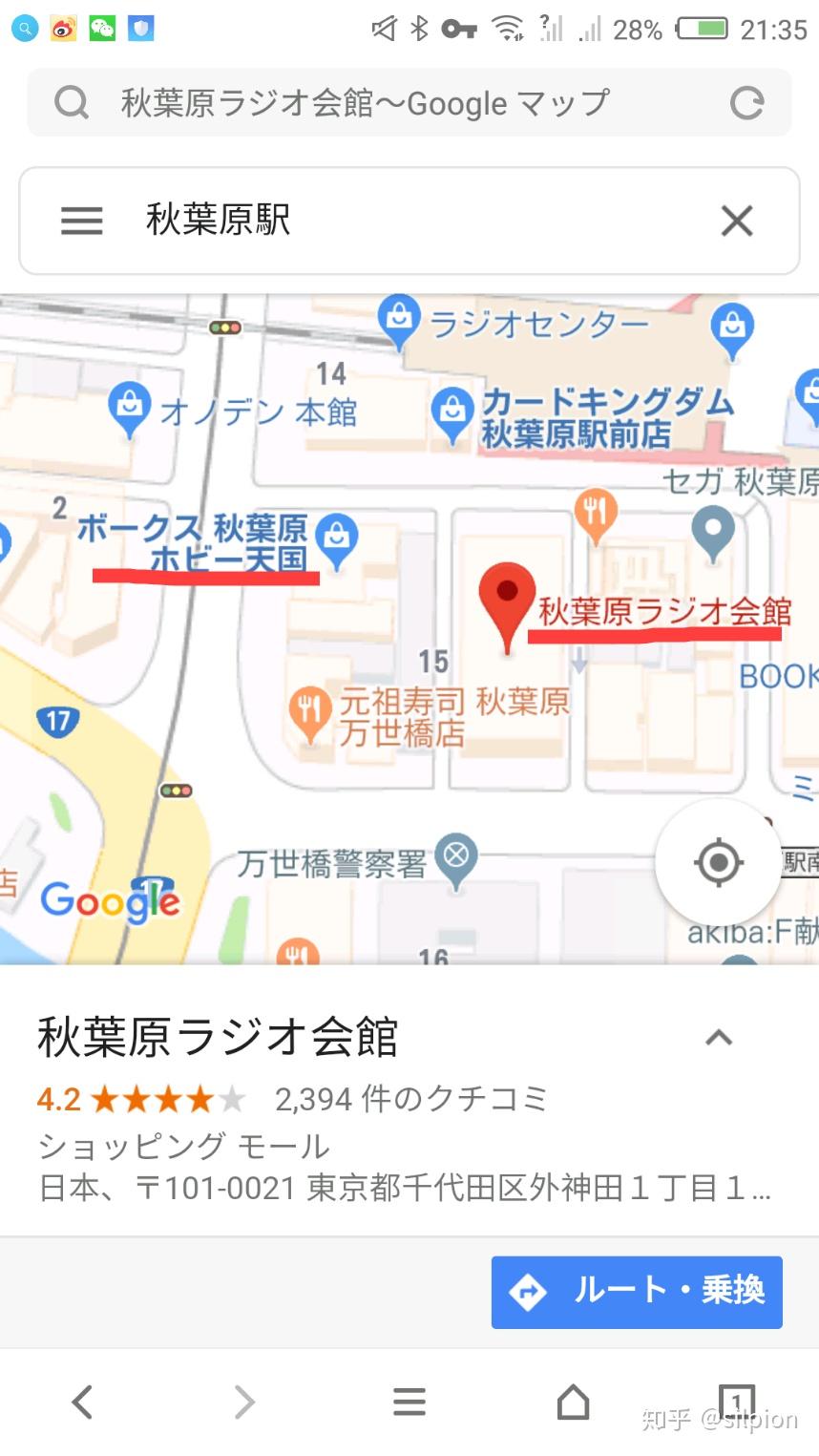819x1456 pixels.
Task: Reload the page with the refresh icon
Action: (746, 102)
